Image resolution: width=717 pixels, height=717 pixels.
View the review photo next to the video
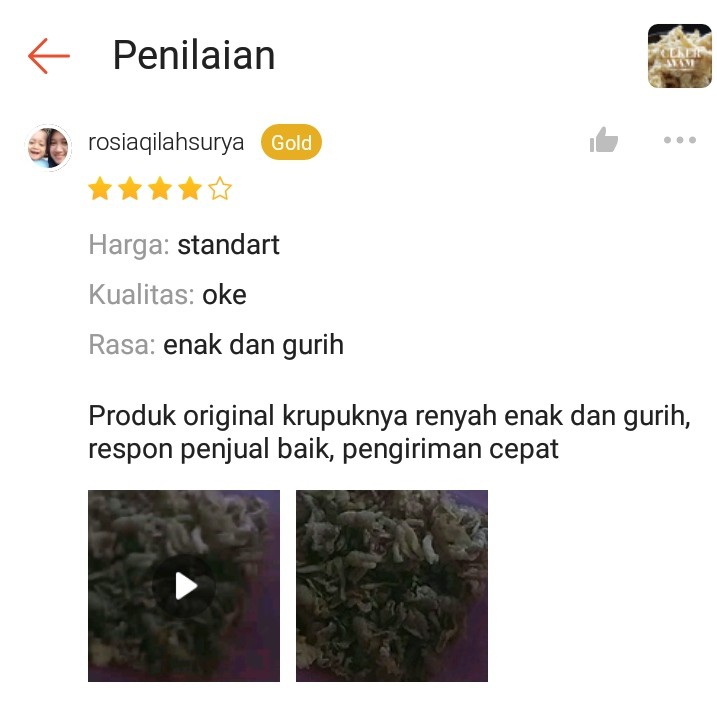click(392, 586)
